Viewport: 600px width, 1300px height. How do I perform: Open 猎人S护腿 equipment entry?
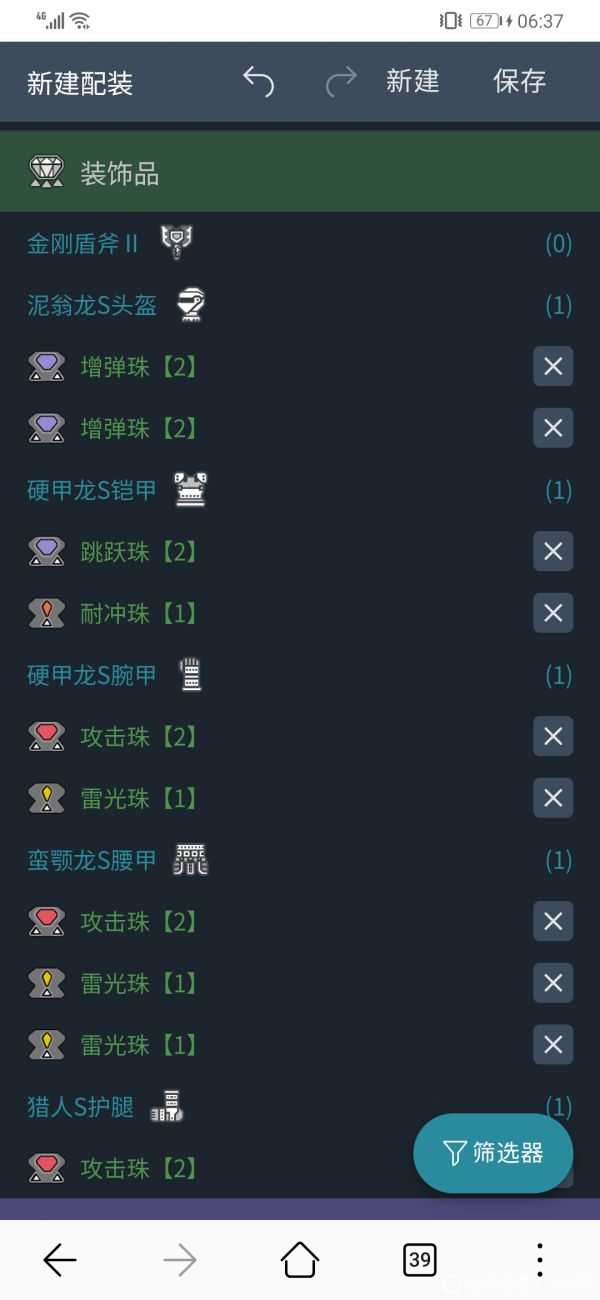(81, 1106)
